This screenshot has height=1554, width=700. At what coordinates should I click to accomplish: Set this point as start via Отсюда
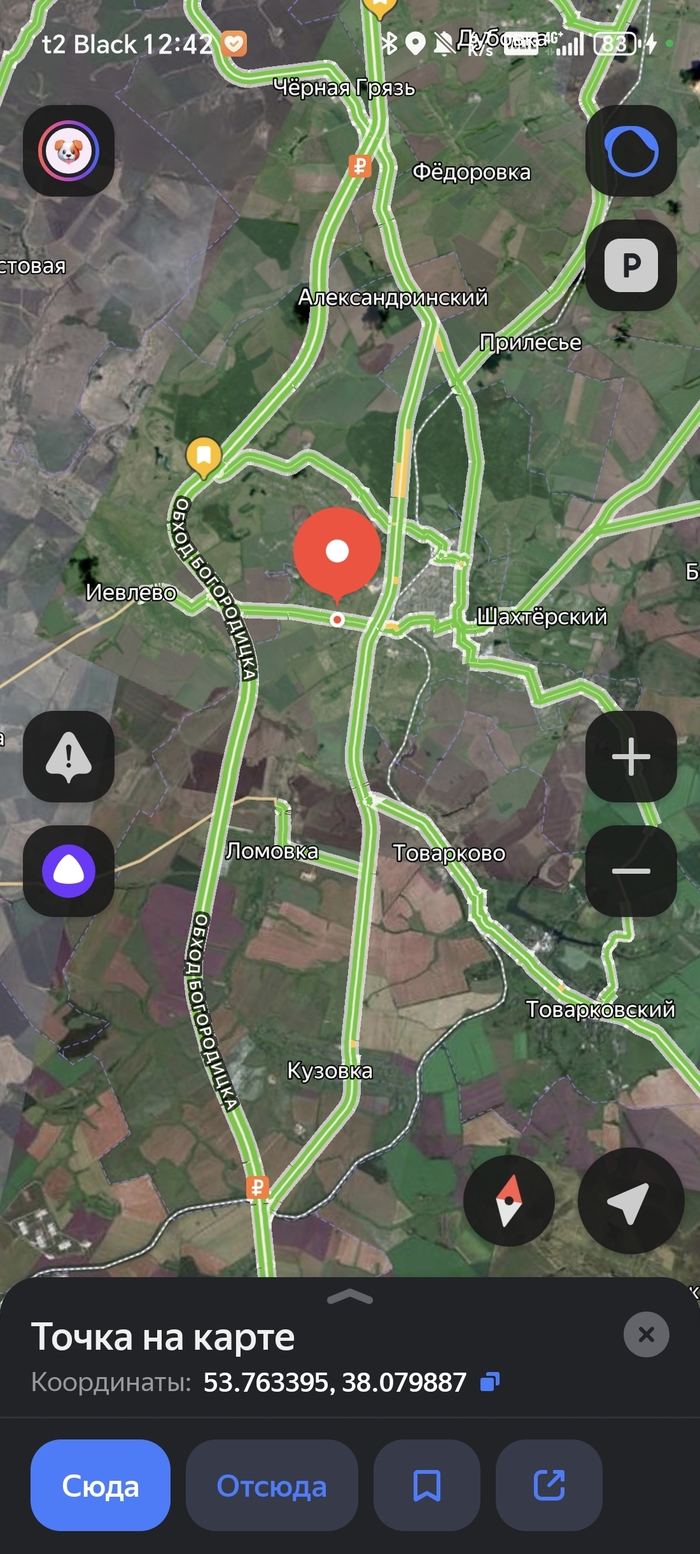pos(272,1486)
